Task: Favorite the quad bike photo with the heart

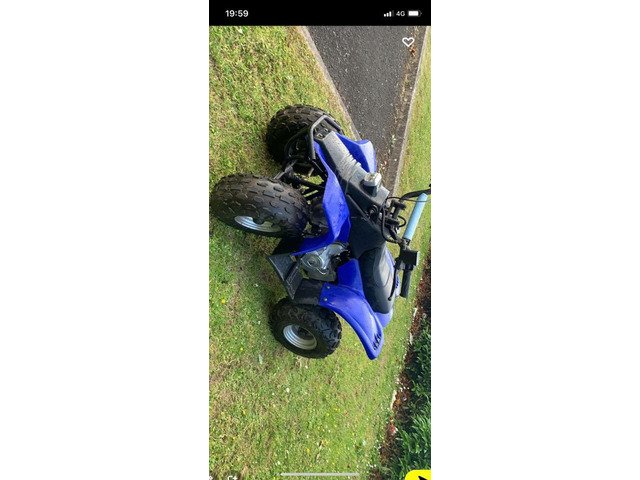Action: click(408, 42)
